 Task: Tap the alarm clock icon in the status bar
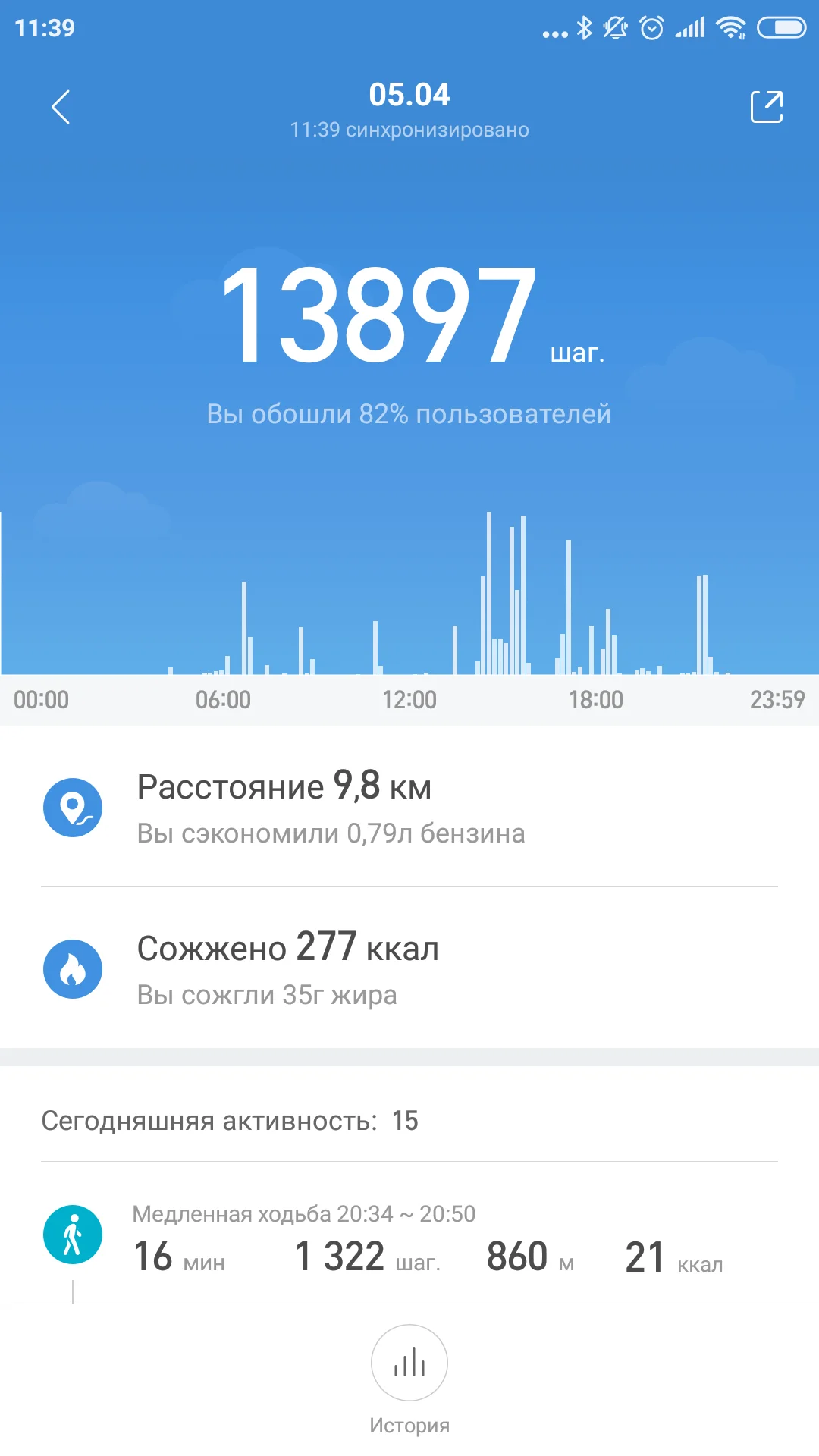click(x=650, y=27)
